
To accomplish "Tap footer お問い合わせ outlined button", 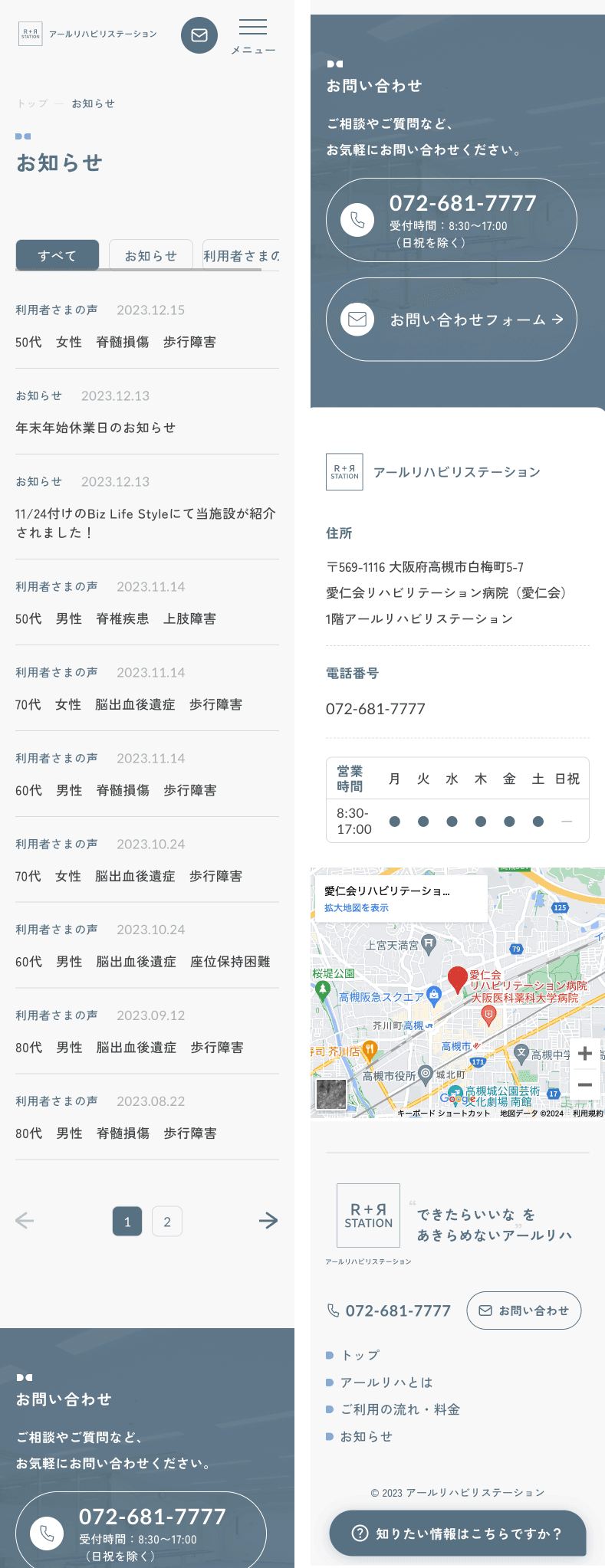I will coord(524,1310).
